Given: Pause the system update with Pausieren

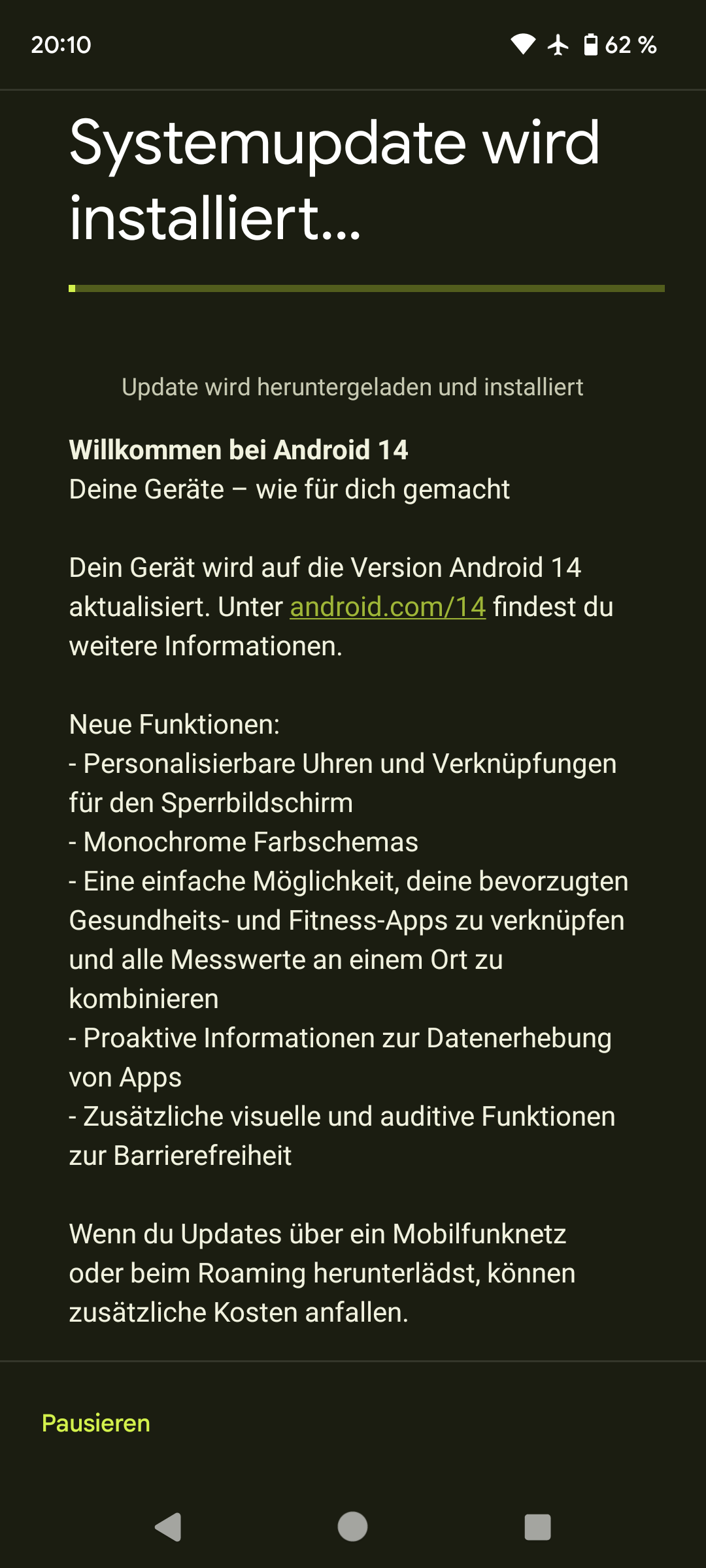Looking at the screenshot, I should pyautogui.click(x=96, y=1423).
